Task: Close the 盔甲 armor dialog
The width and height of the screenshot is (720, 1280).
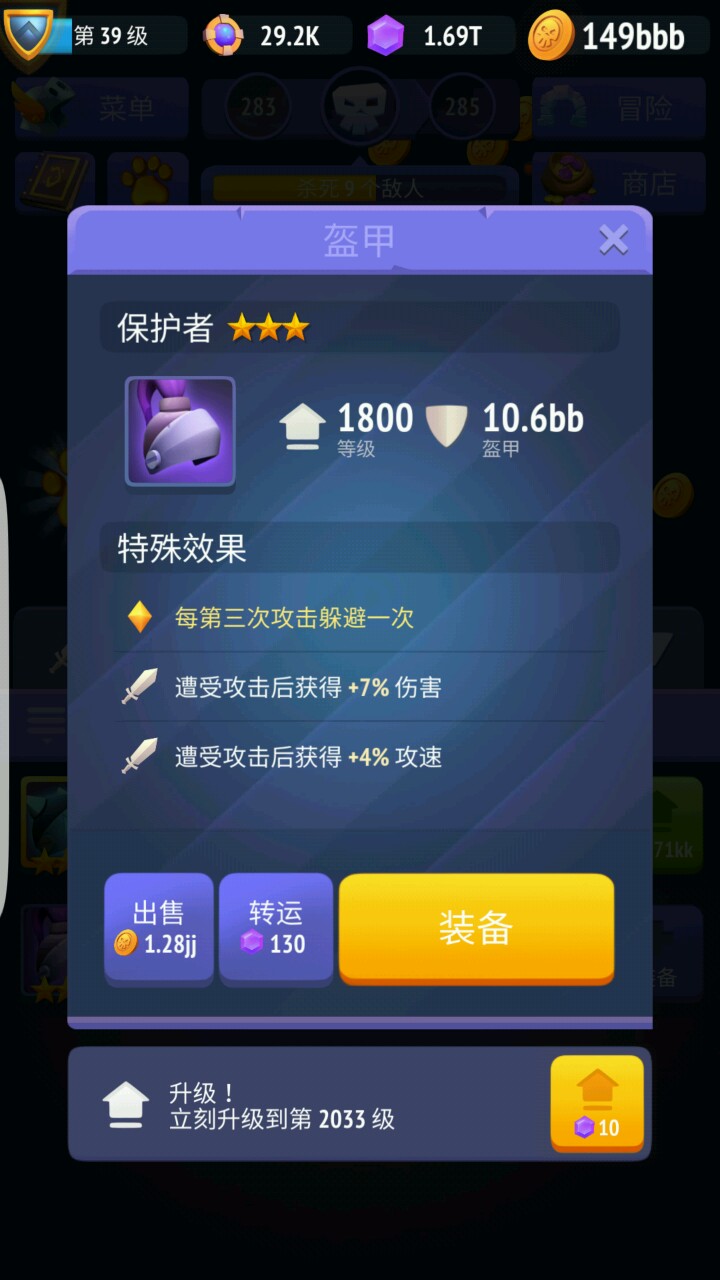Action: (613, 240)
